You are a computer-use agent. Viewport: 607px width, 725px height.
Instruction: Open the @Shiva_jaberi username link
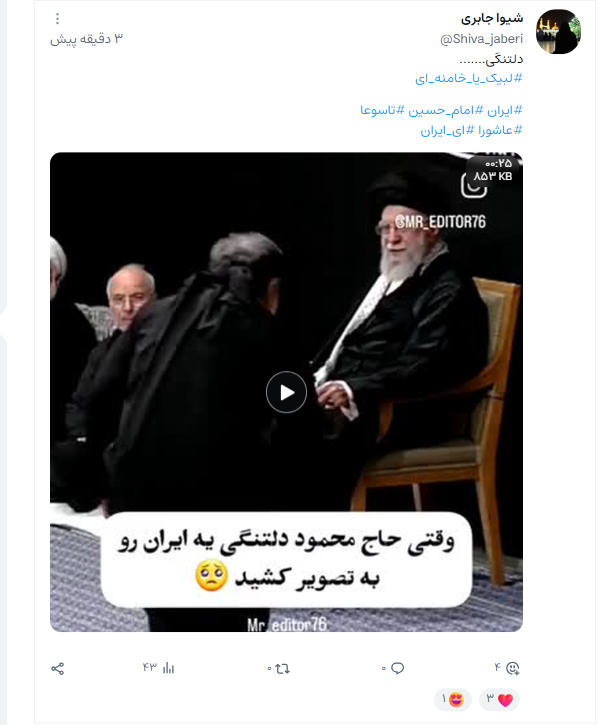coord(481,39)
